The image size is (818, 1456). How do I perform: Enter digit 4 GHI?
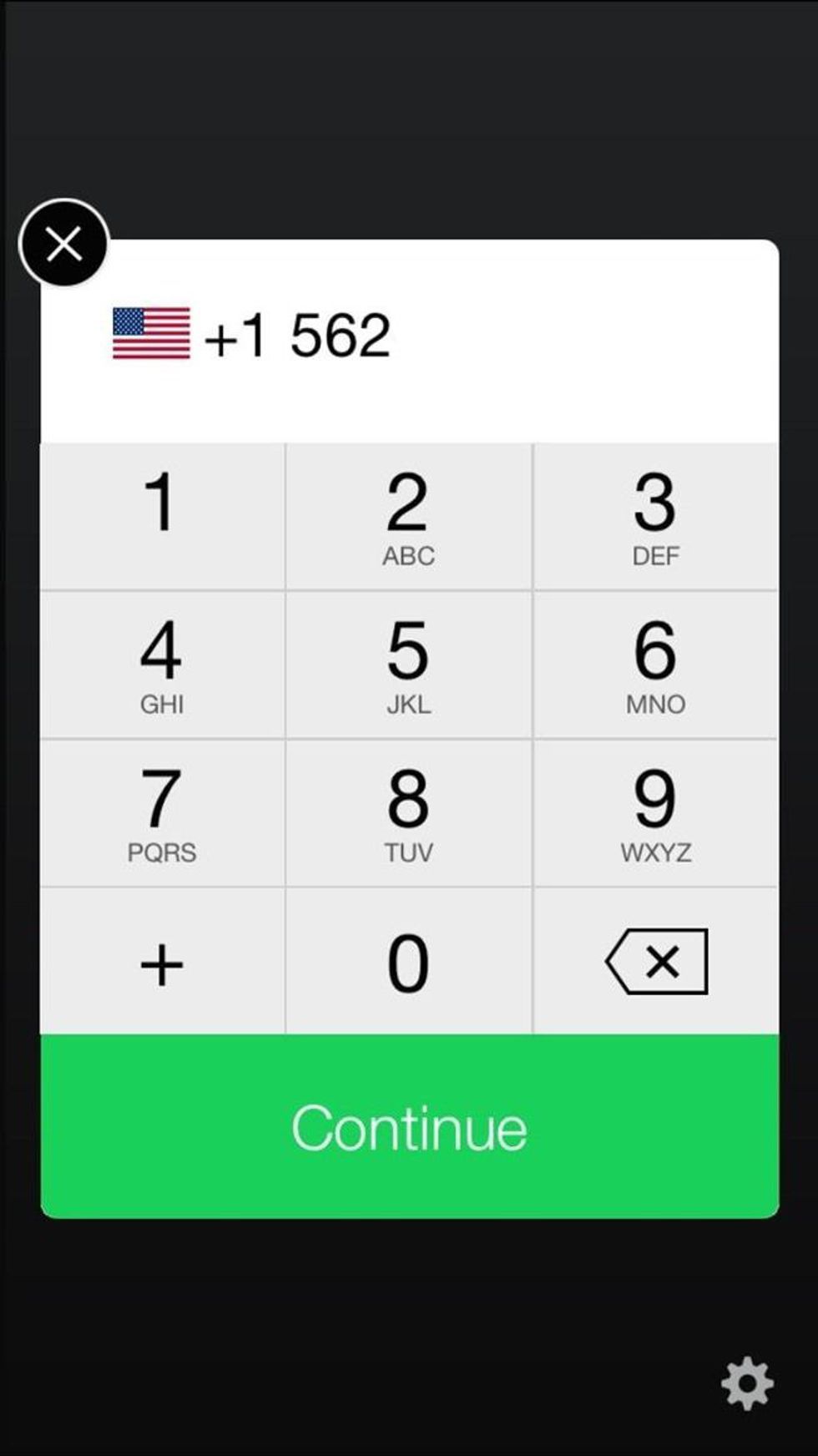[x=162, y=665]
